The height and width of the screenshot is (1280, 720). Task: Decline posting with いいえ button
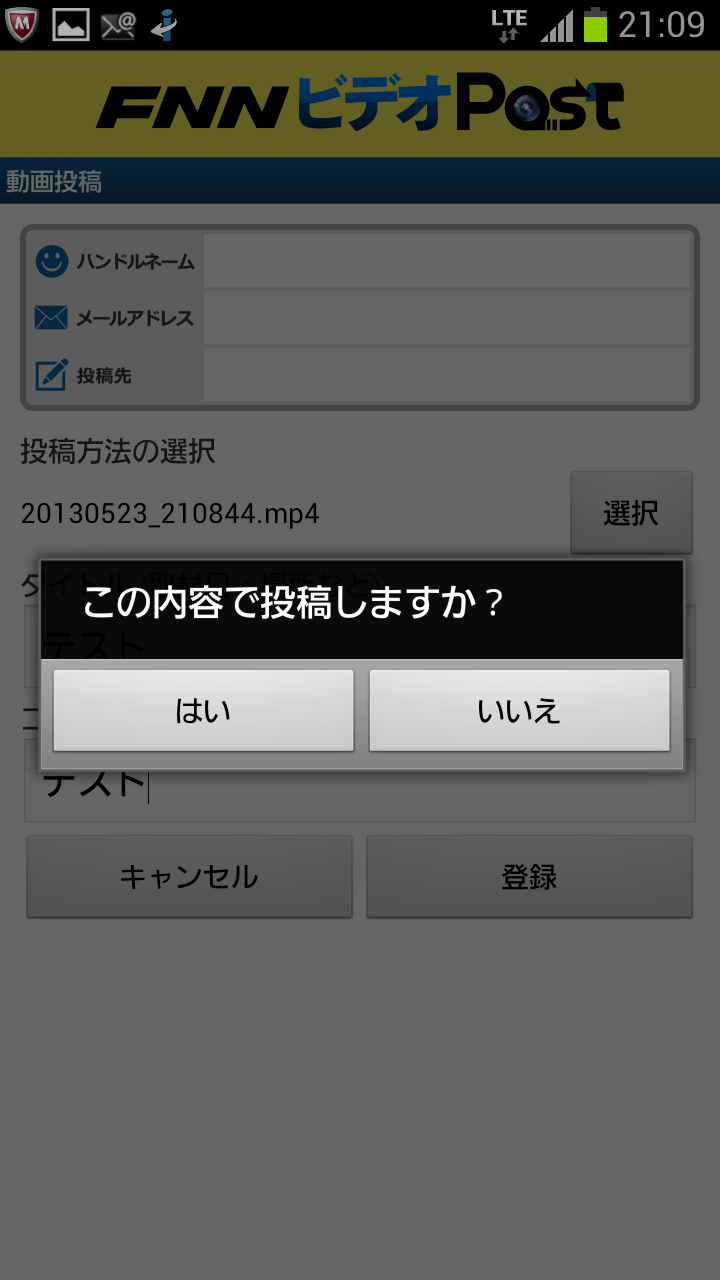click(x=519, y=710)
